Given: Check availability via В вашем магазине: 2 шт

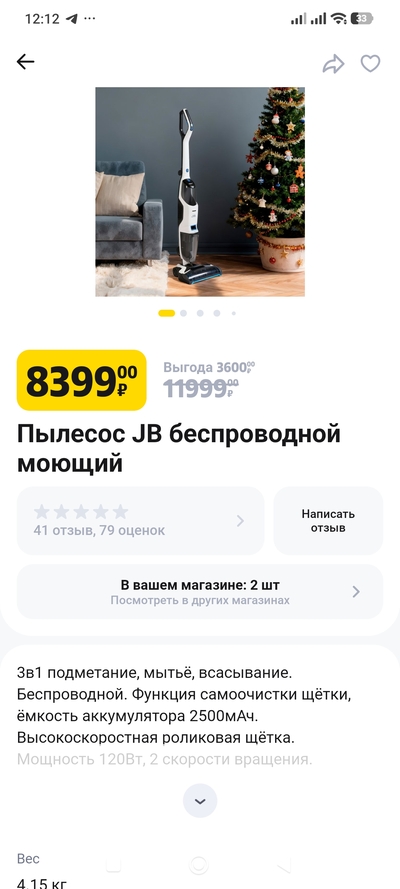Looking at the screenshot, I should [x=200, y=591].
